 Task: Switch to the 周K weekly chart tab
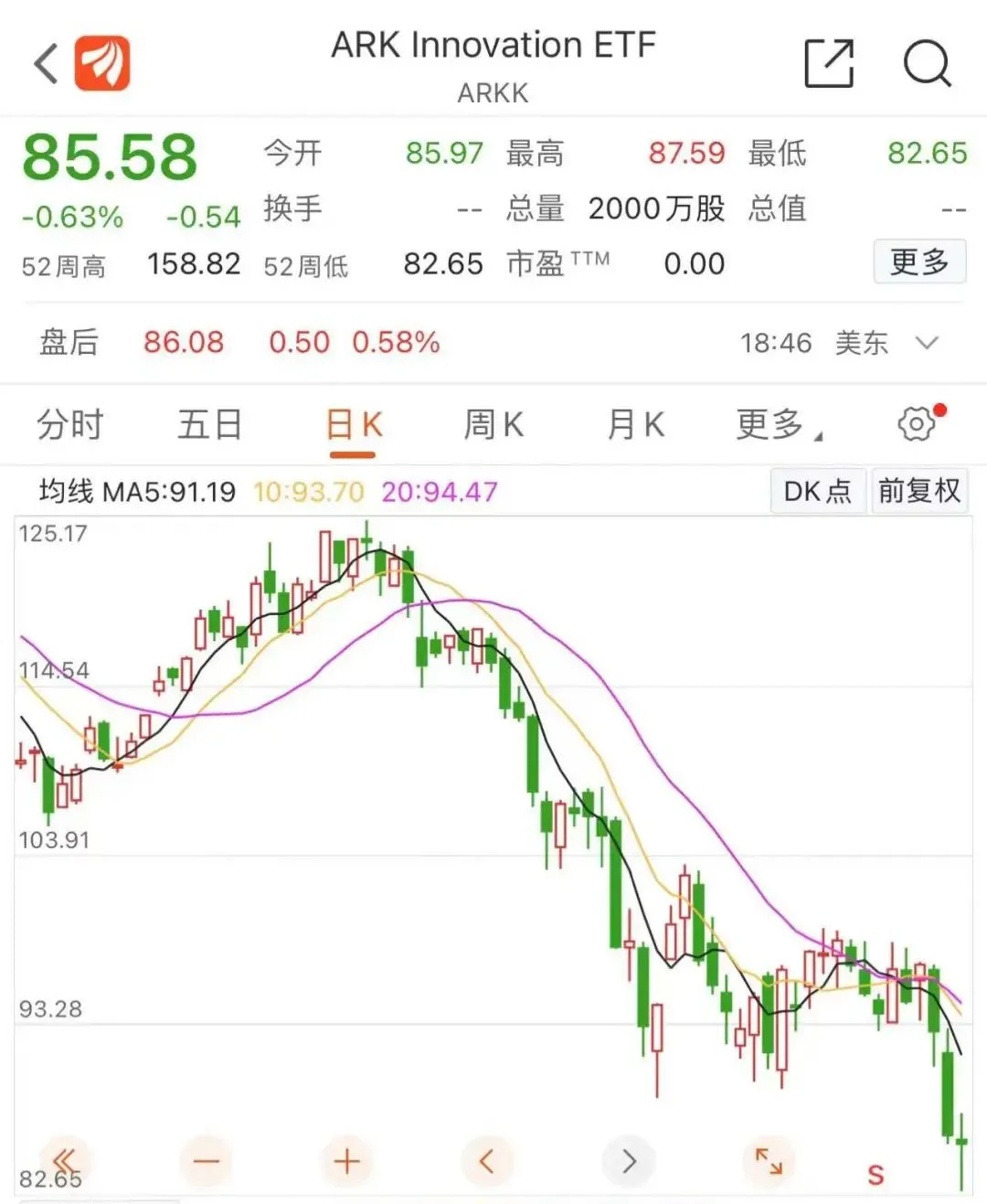click(x=493, y=423)
